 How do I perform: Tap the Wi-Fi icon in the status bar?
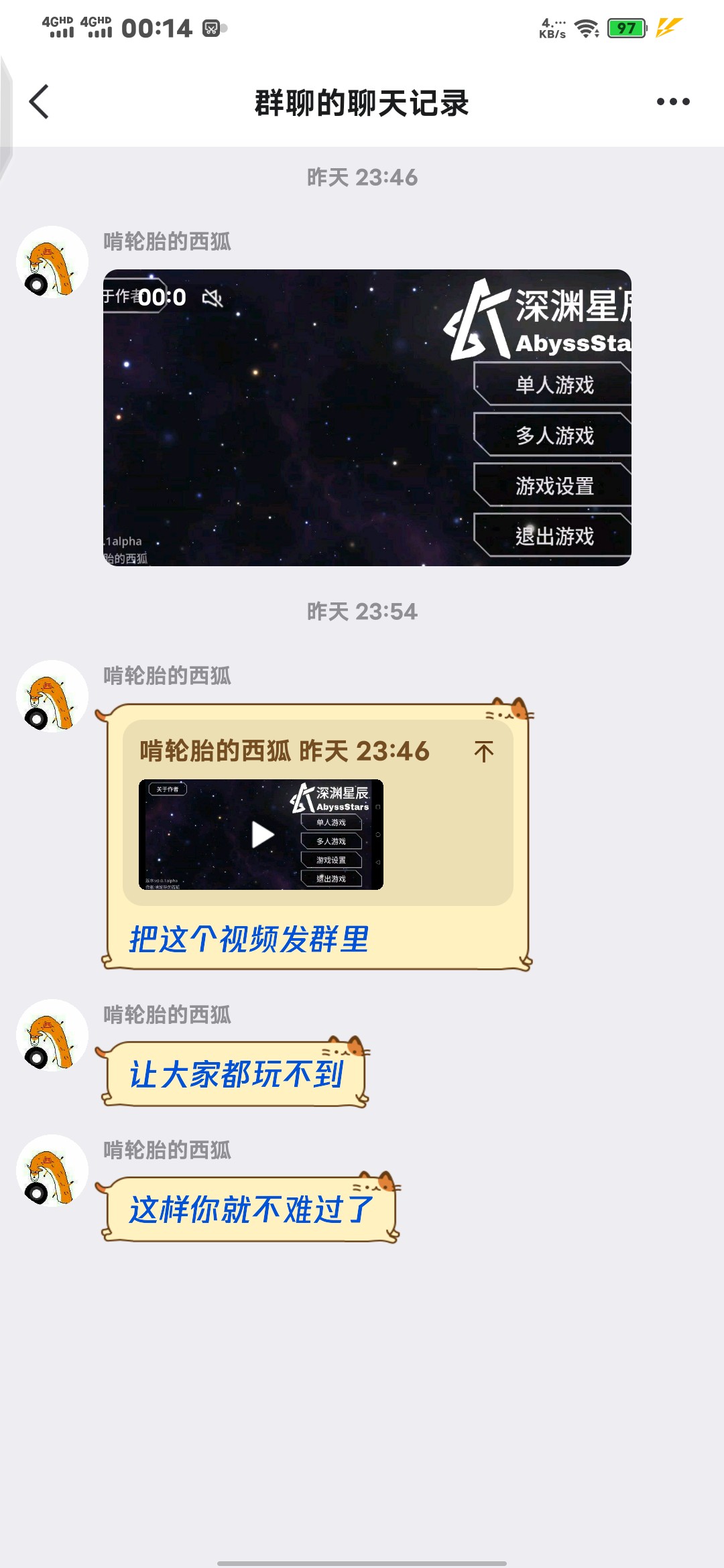pyautogui.click(x=587, y=28)
